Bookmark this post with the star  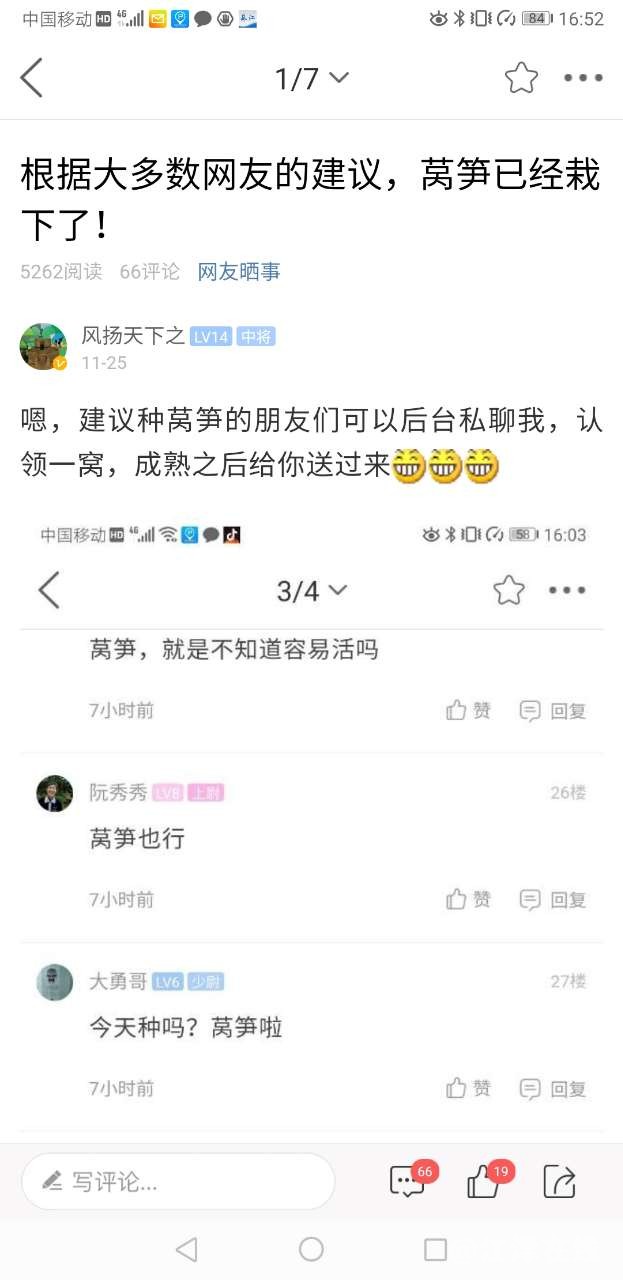point(521,78)
